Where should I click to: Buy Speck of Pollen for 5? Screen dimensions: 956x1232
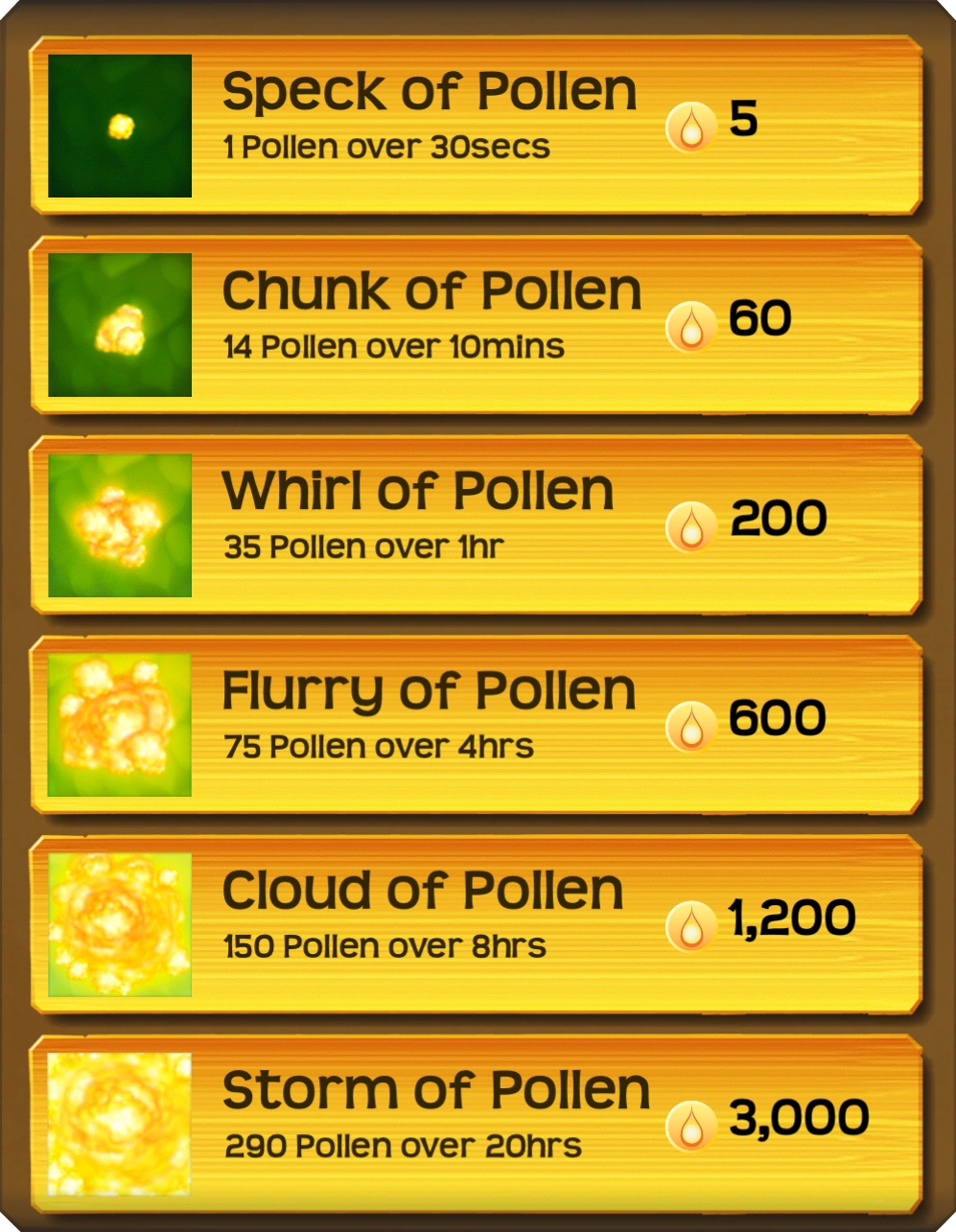pyautogui.click(x=477, y=126)
